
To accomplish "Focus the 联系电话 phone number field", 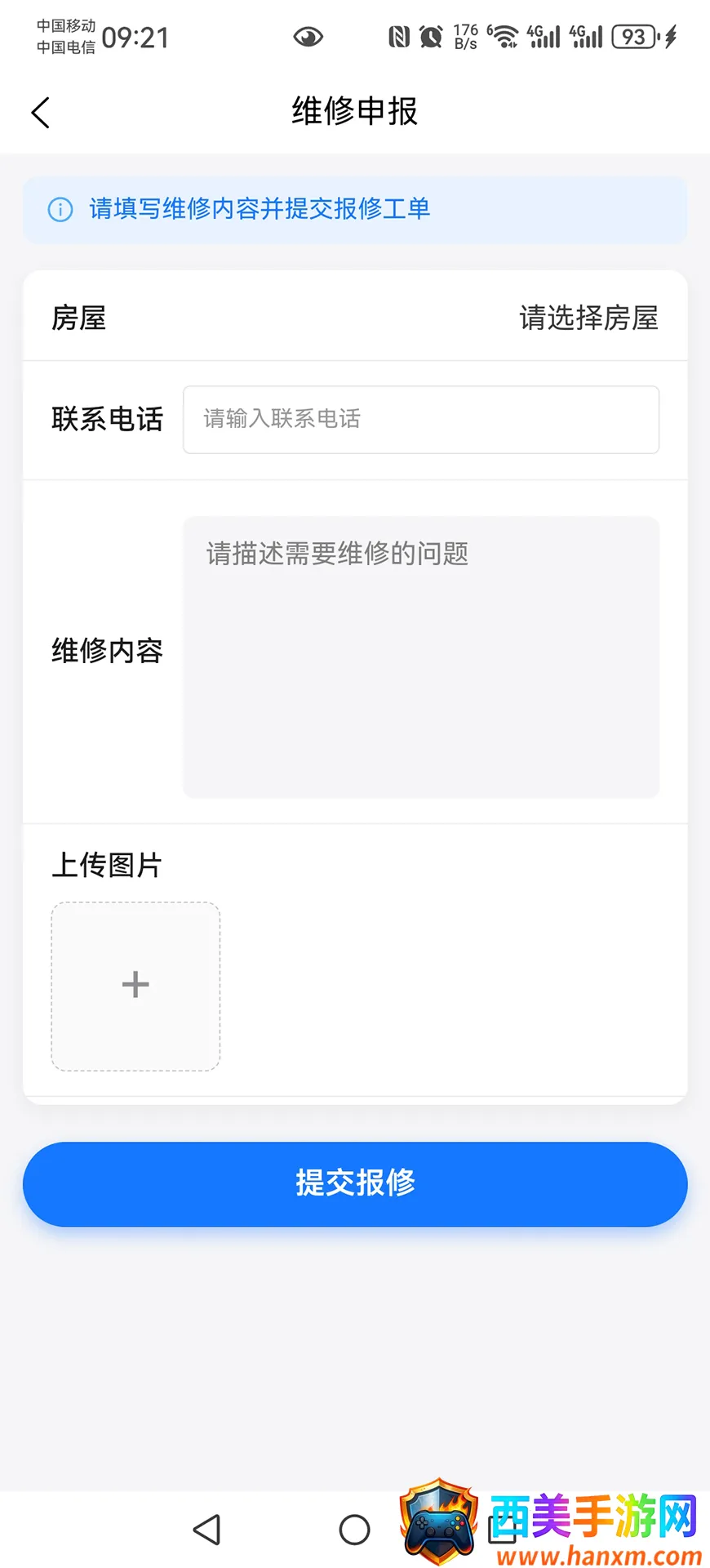I will [x=420, y=419].
